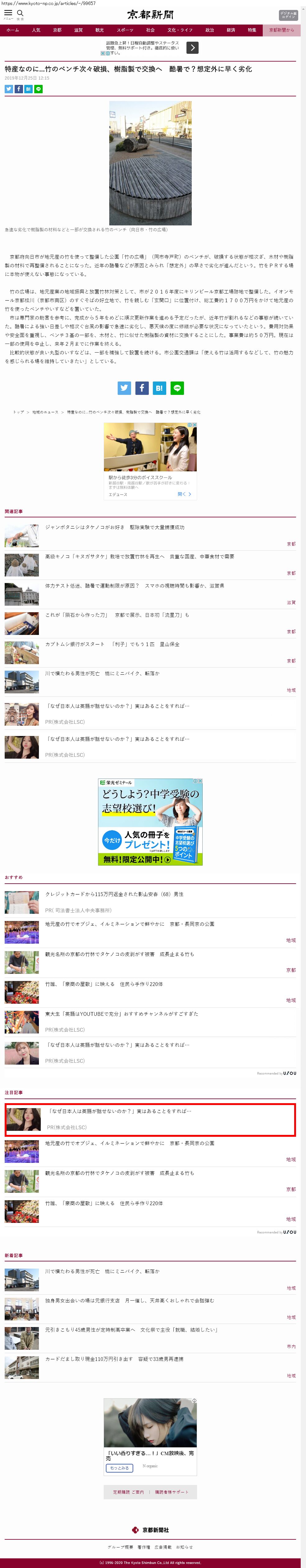Read the 高級キノコ「キヌガサタケ」 article
Image resolution: width=306 pixels, height=1568 pixels.
point(139,556)
